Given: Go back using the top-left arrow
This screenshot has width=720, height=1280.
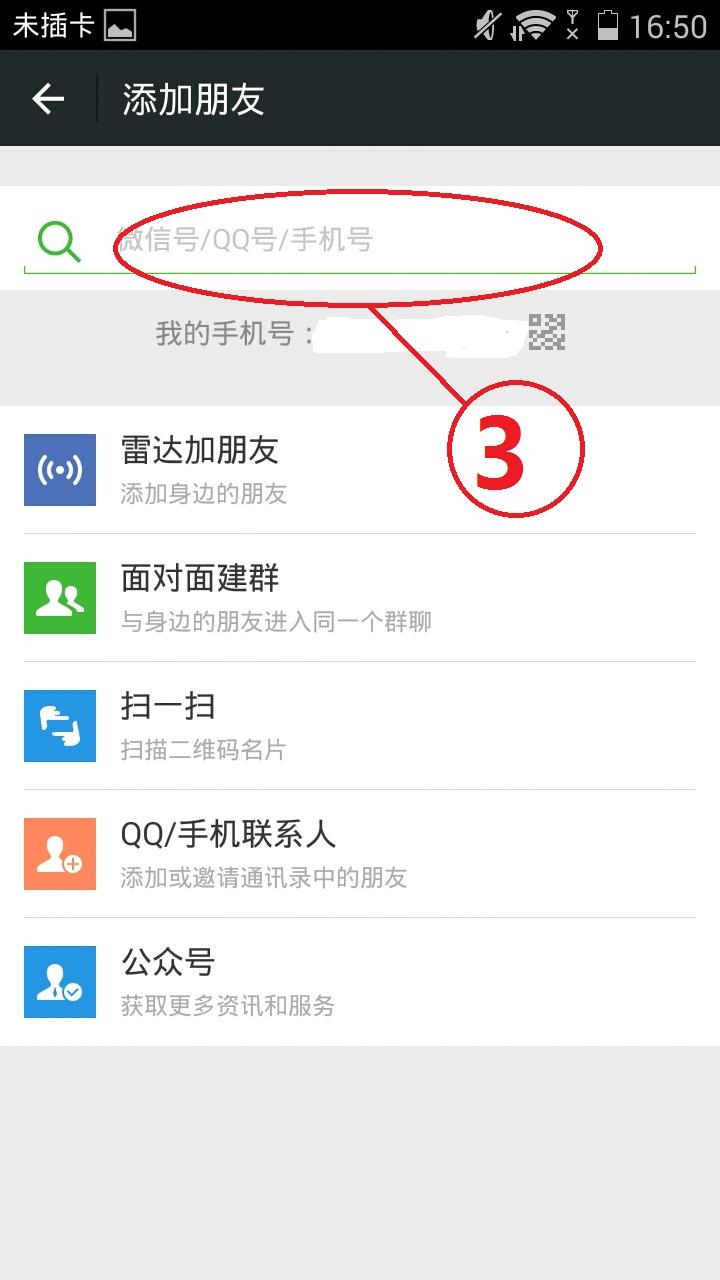Looking at the screenshot, I should tap(48, 99).
